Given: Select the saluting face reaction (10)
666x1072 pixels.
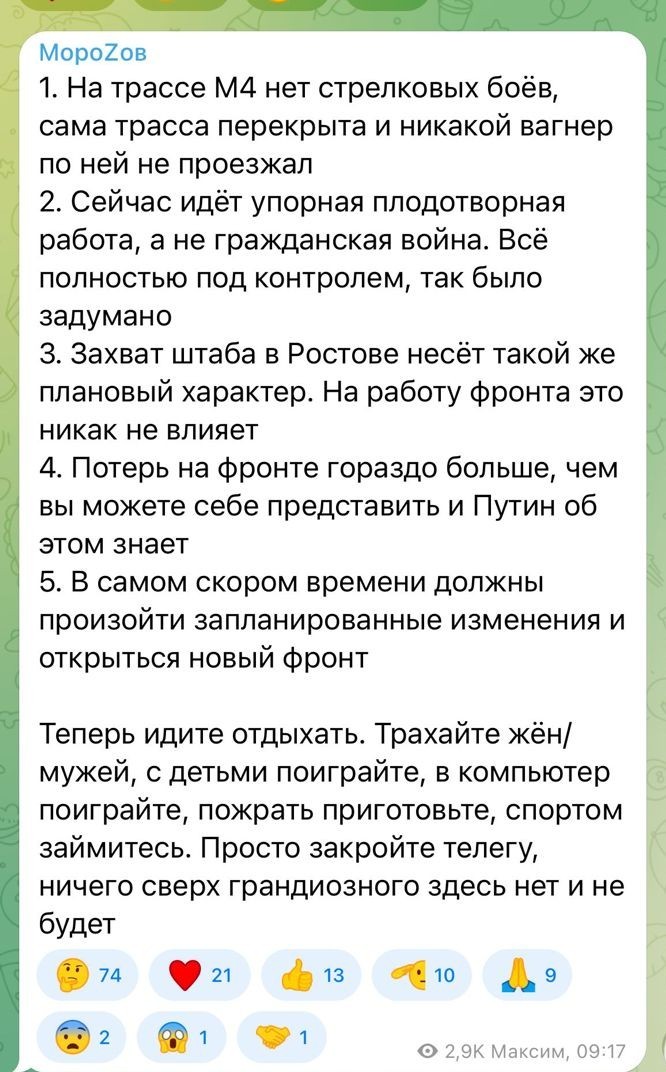Looking at the screenshot, I should (423, 975).
